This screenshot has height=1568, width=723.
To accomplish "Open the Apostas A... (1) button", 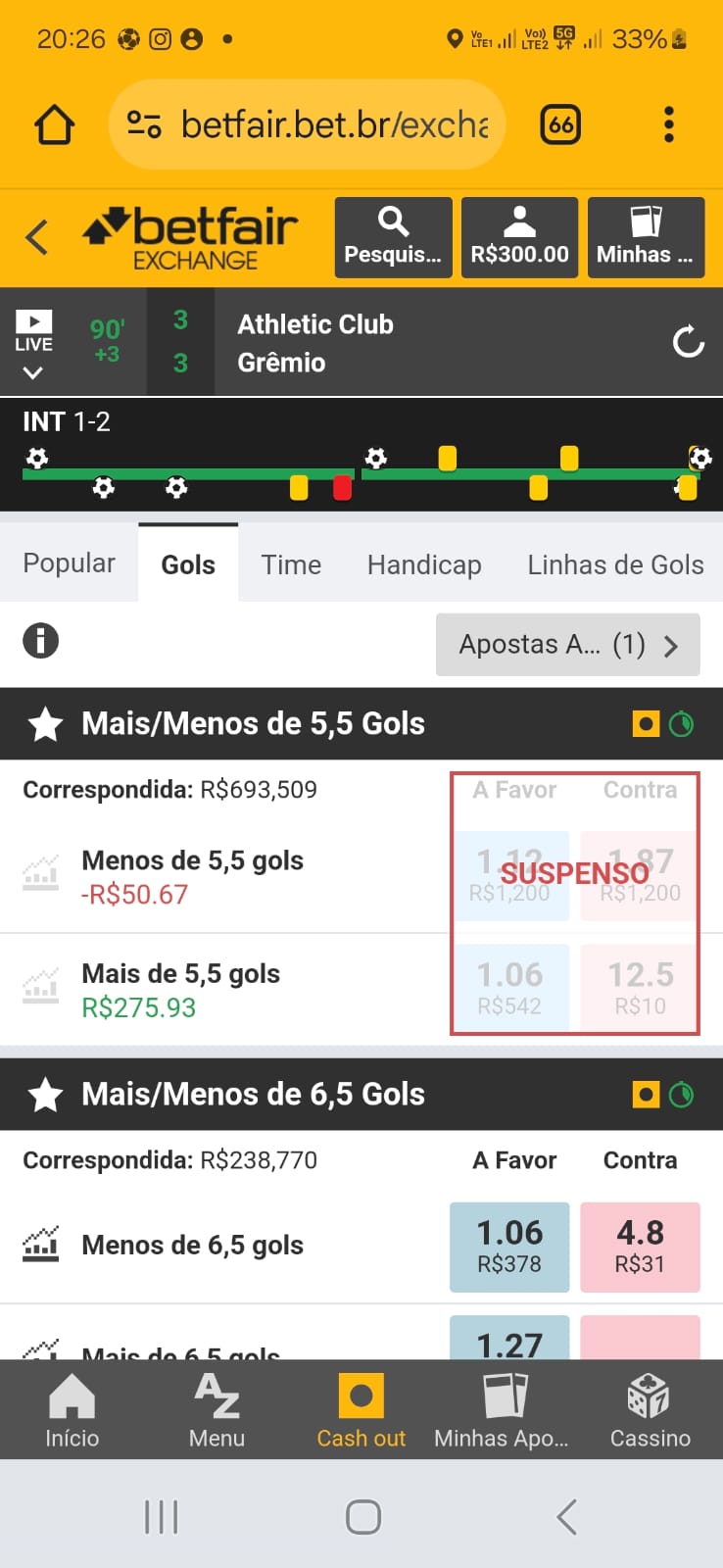I will pyautogui.click(x=567, y=645).
